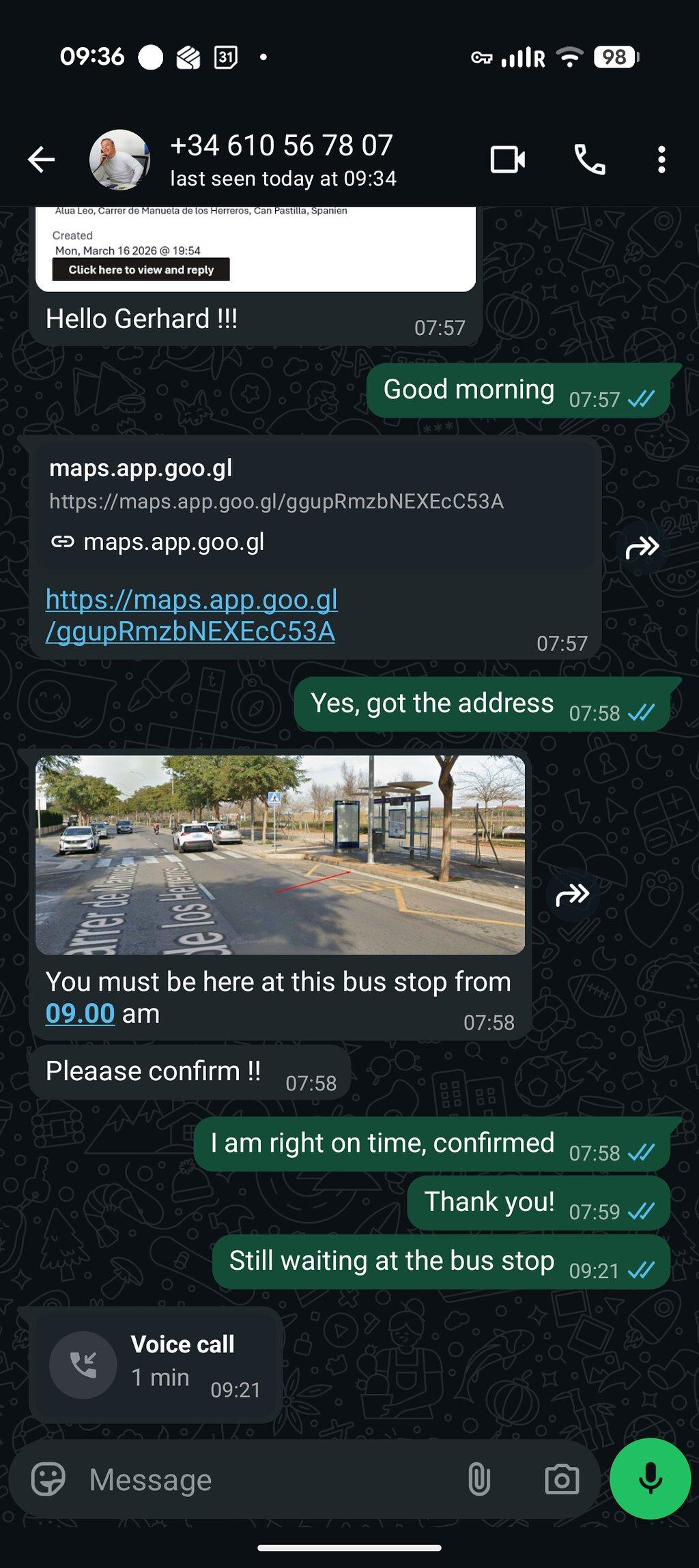699x1568 pixels.
Task: Open the contact's profile picture
Action: click(x=119, y=160)
